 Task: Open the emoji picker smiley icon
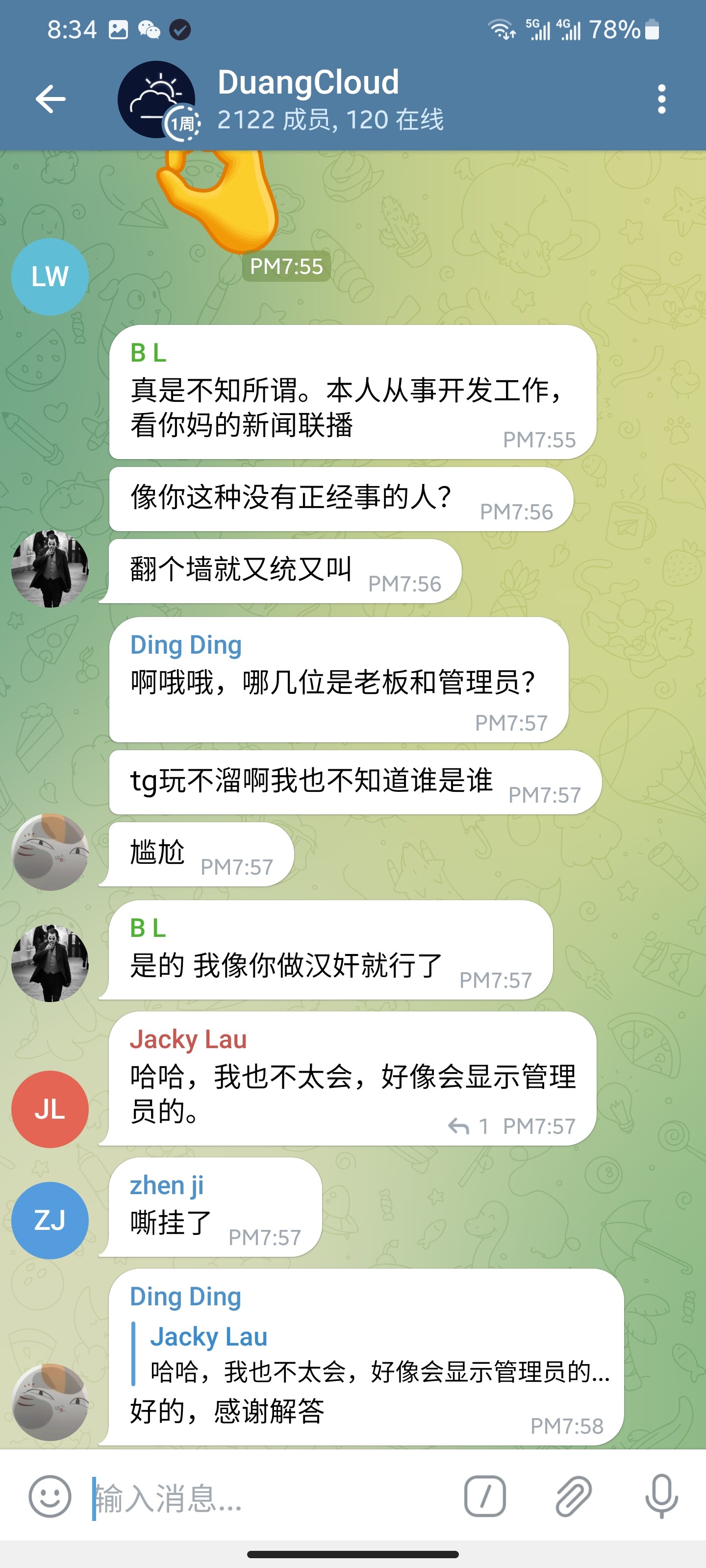click(50, 1496)
